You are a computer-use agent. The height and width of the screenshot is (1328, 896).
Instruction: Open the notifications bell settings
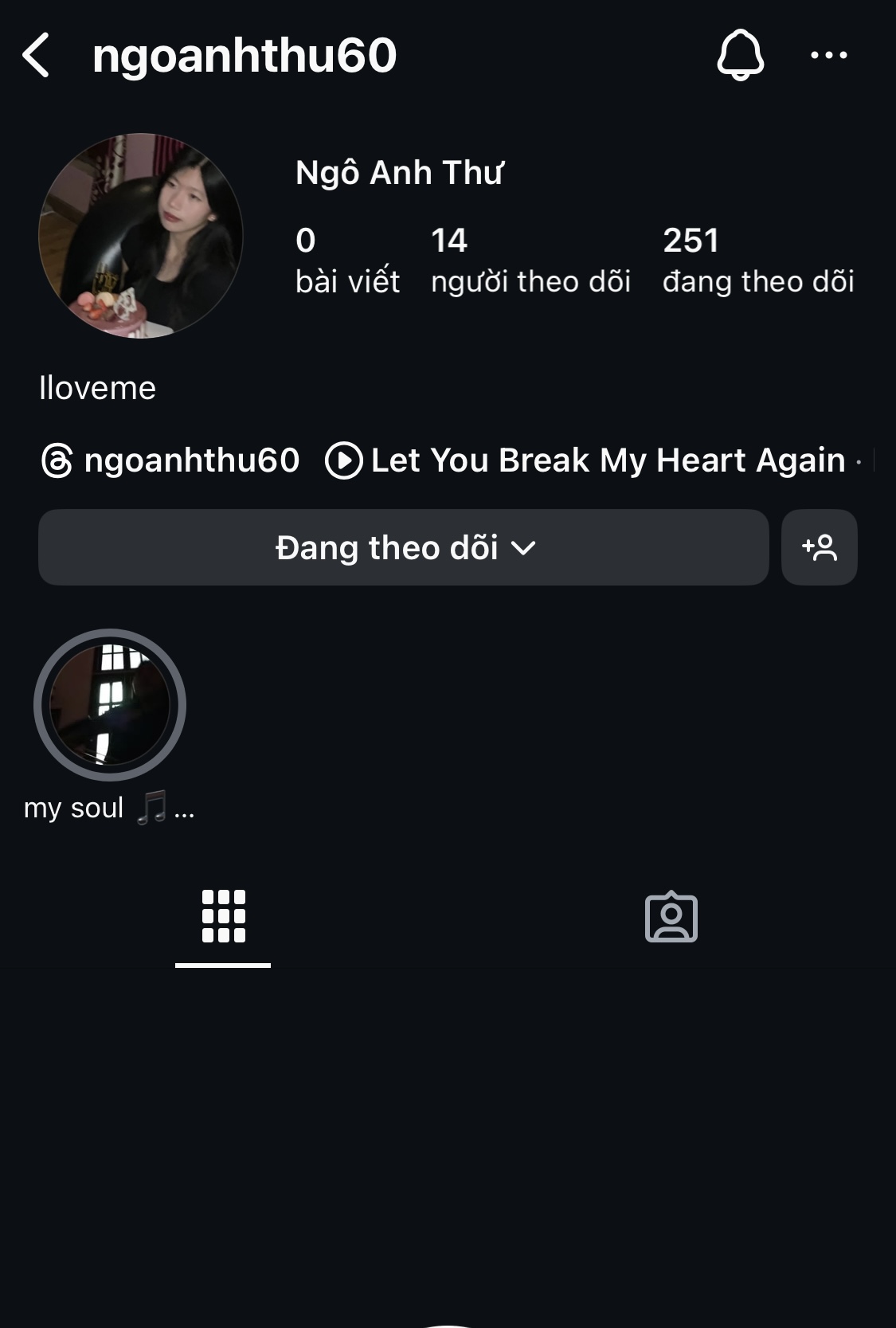coord(740,55)
